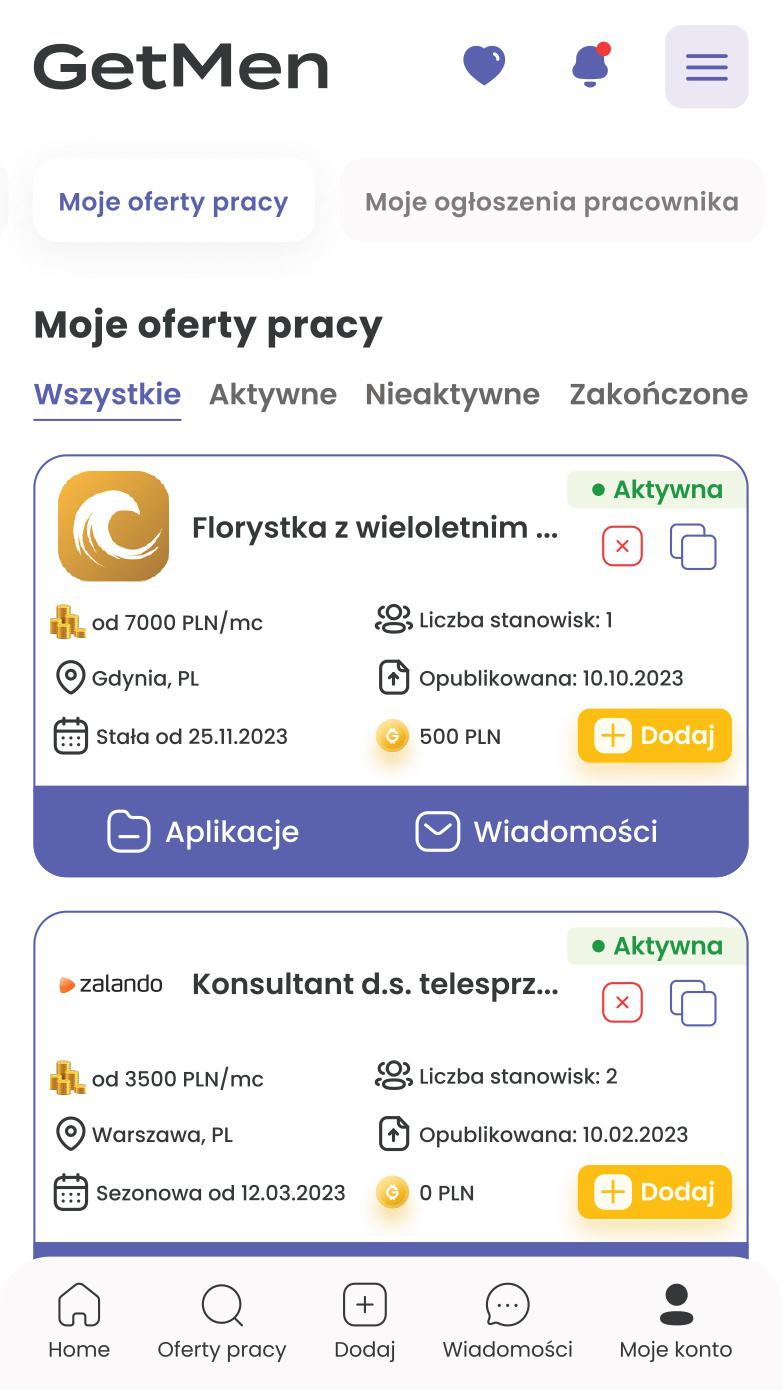Open Moje konto in bottom navigation
This screenshot has height=1390, width=782.
point(676,1322)
